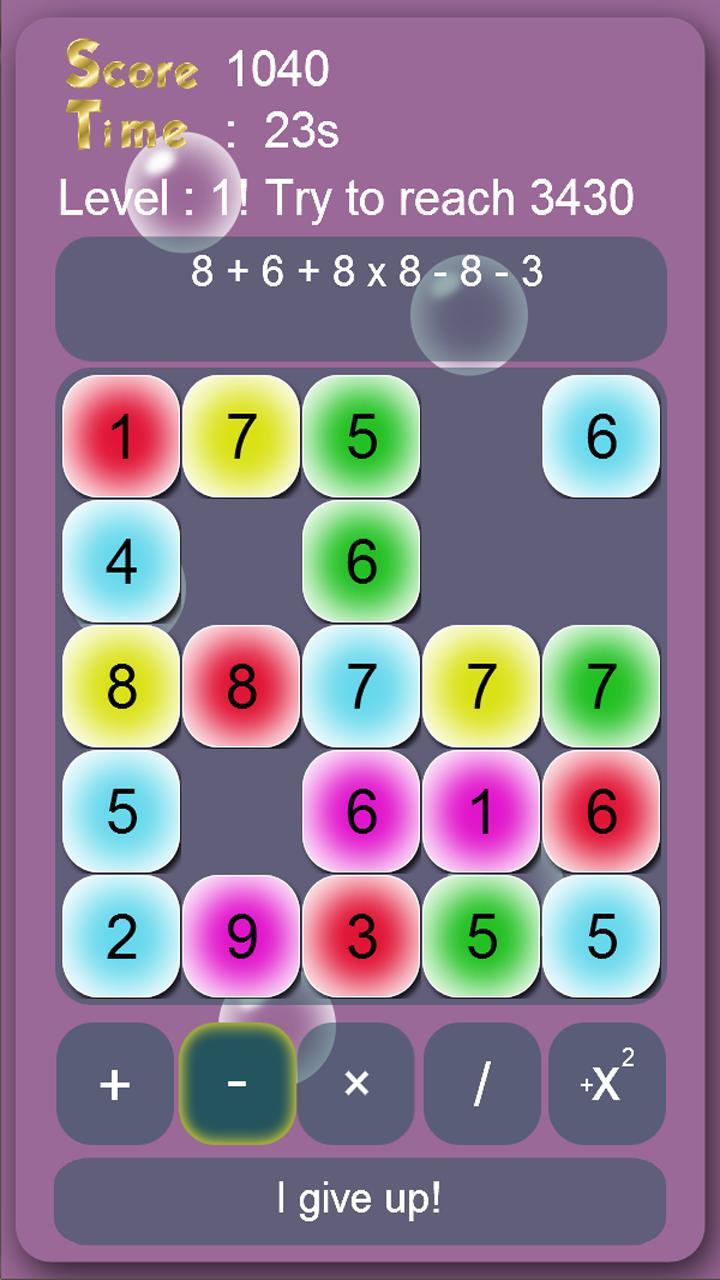This screenshot has width=720, height=1280.
Task: Select the red 1 tile
Action: tap(121, 436)
